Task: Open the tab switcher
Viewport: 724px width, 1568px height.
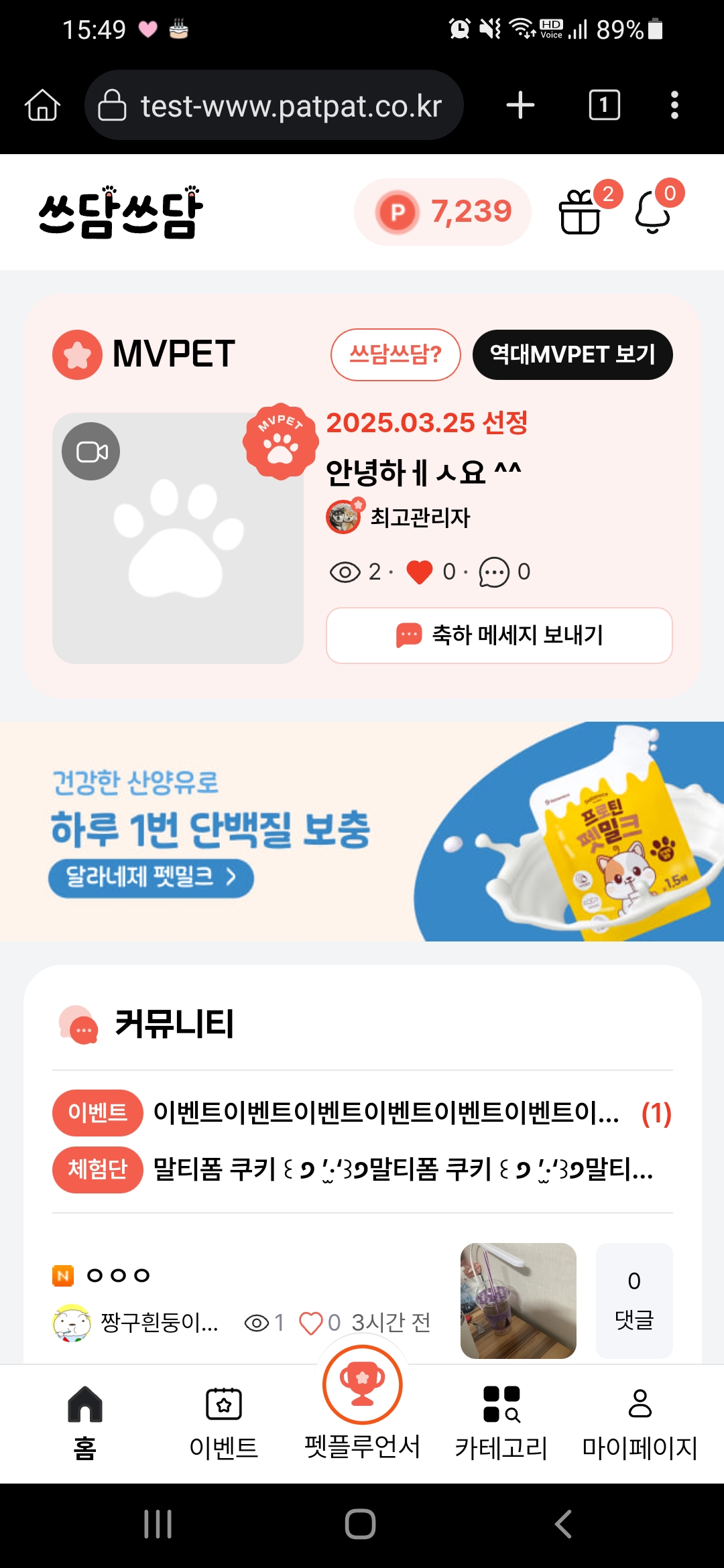Action: 604,105
